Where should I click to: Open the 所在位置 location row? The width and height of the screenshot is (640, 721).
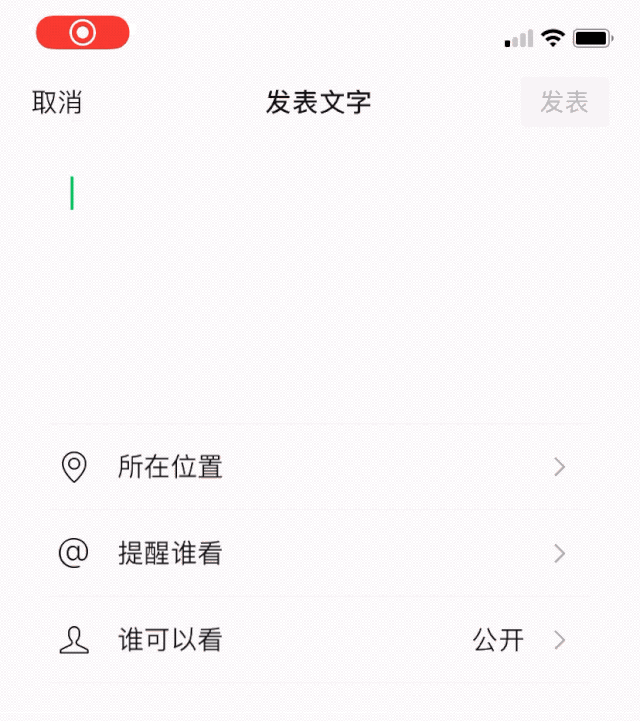coord(320,467)
